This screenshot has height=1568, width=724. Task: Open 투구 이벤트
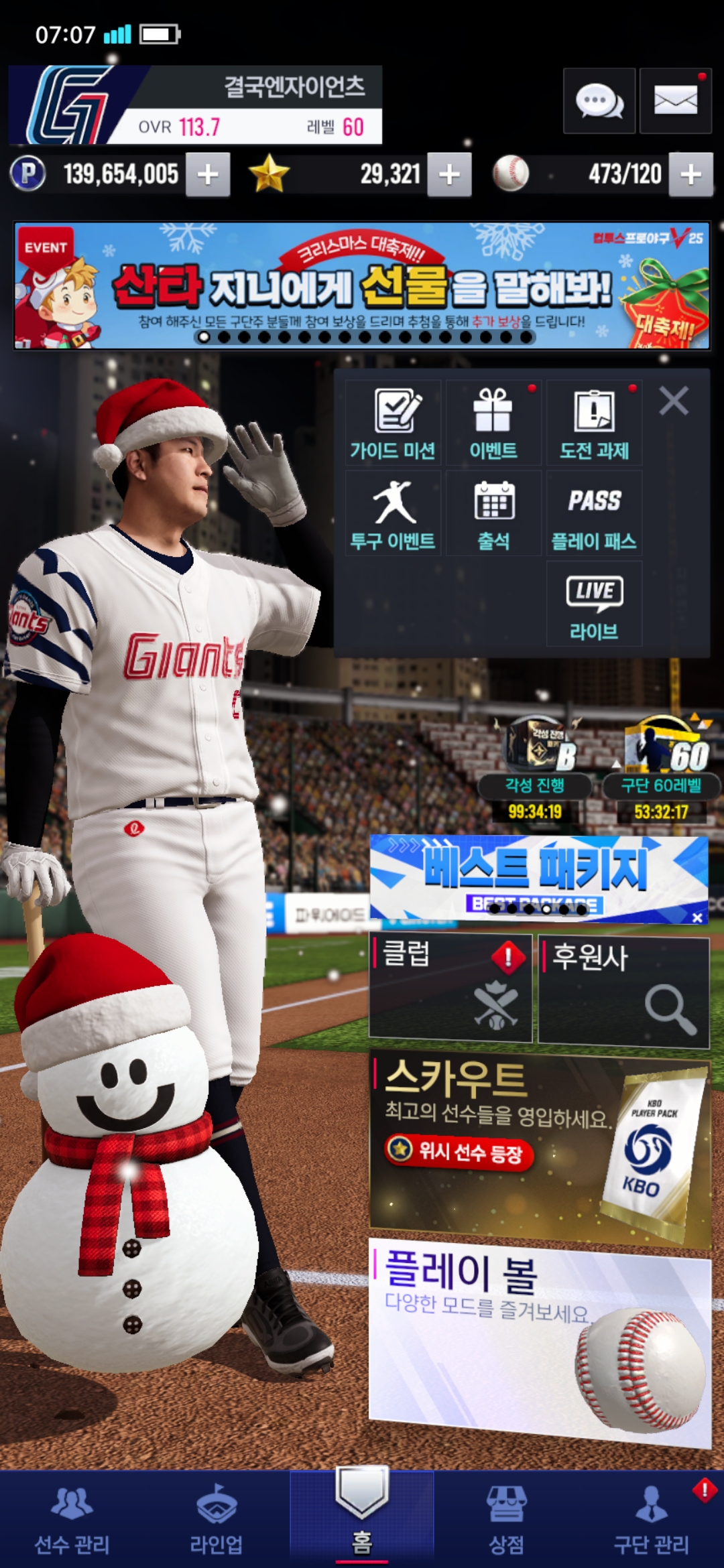pos(393,513)
